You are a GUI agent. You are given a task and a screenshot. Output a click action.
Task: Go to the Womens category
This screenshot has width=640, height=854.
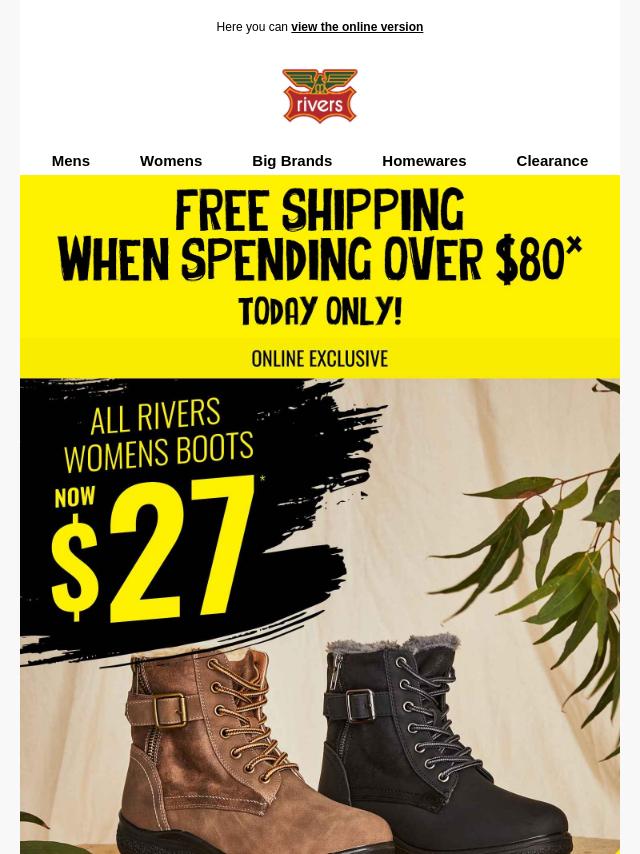pyautogui.click(x=171, y=160)
